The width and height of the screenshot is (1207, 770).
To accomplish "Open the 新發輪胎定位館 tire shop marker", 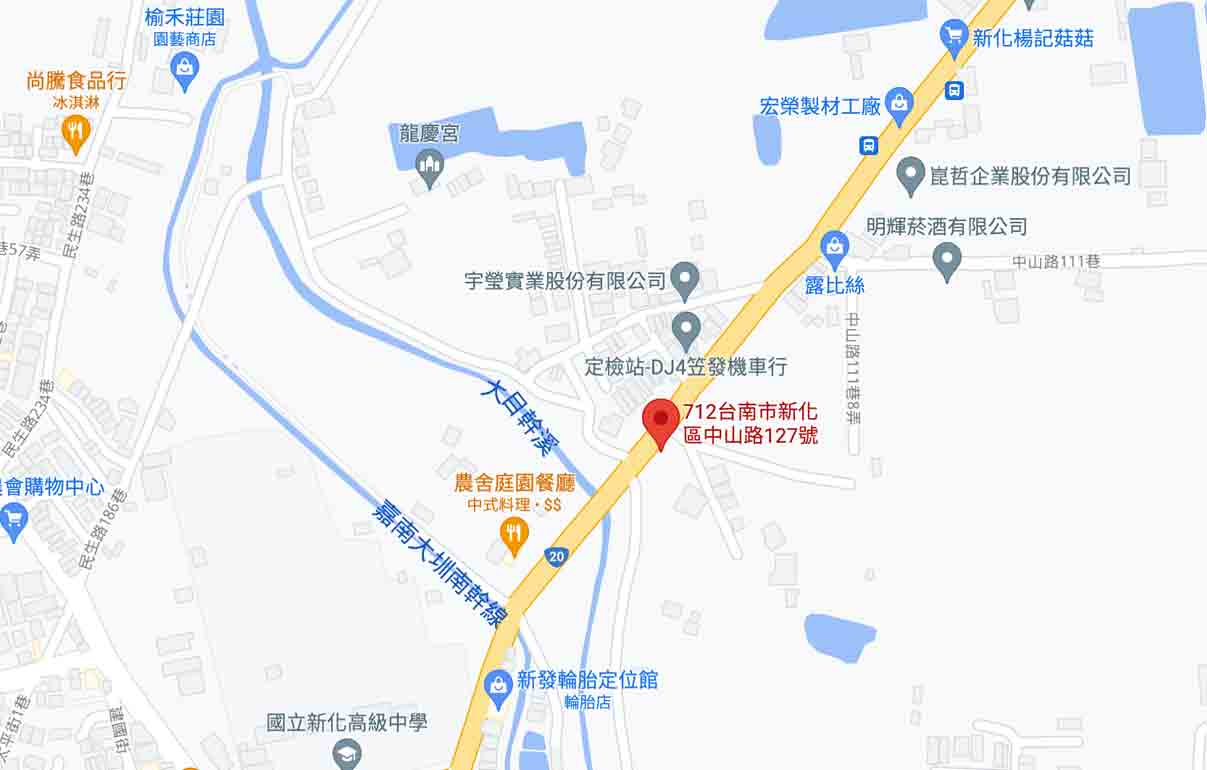I will 498,685.
